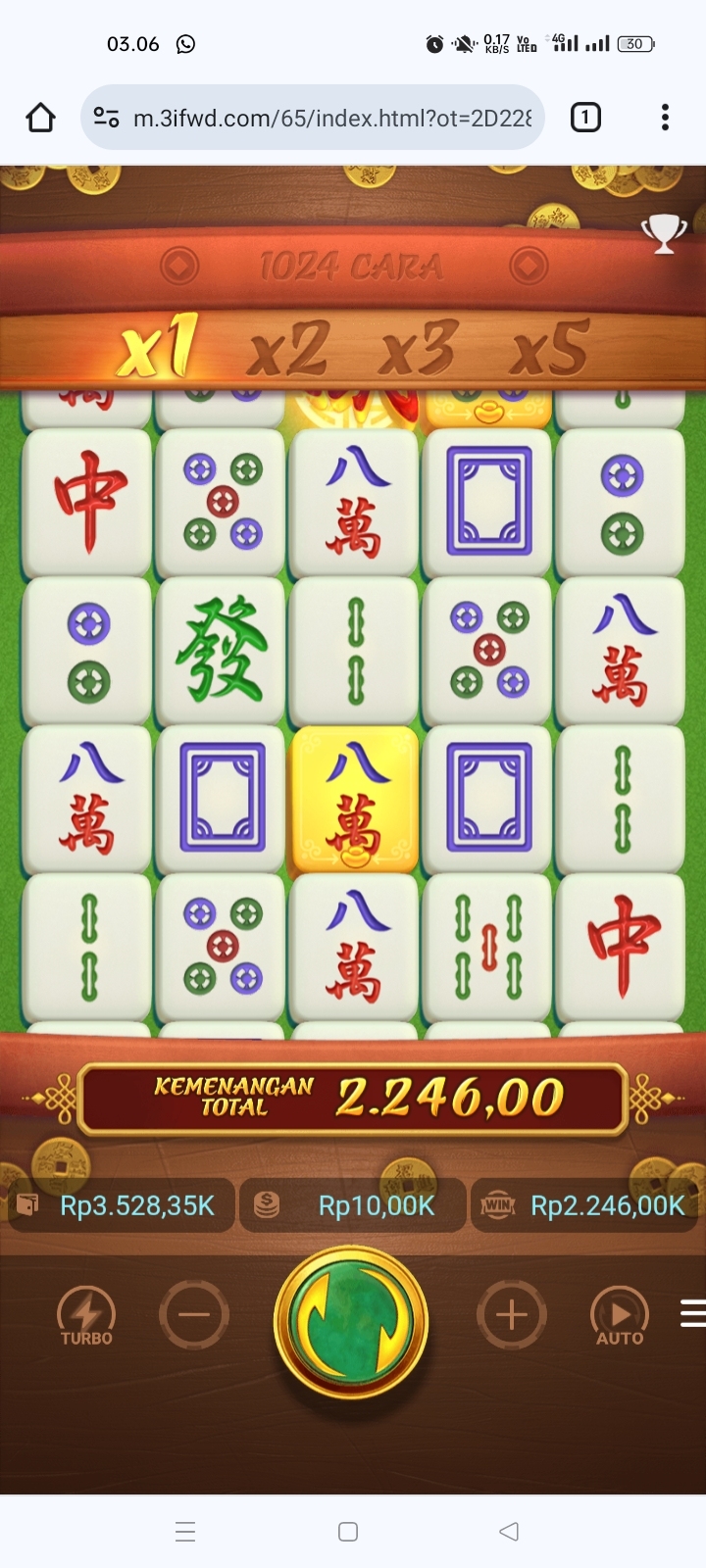Increase the bet with plus button
This screenshot has width=706, height=1568.
click(511, 1315)
